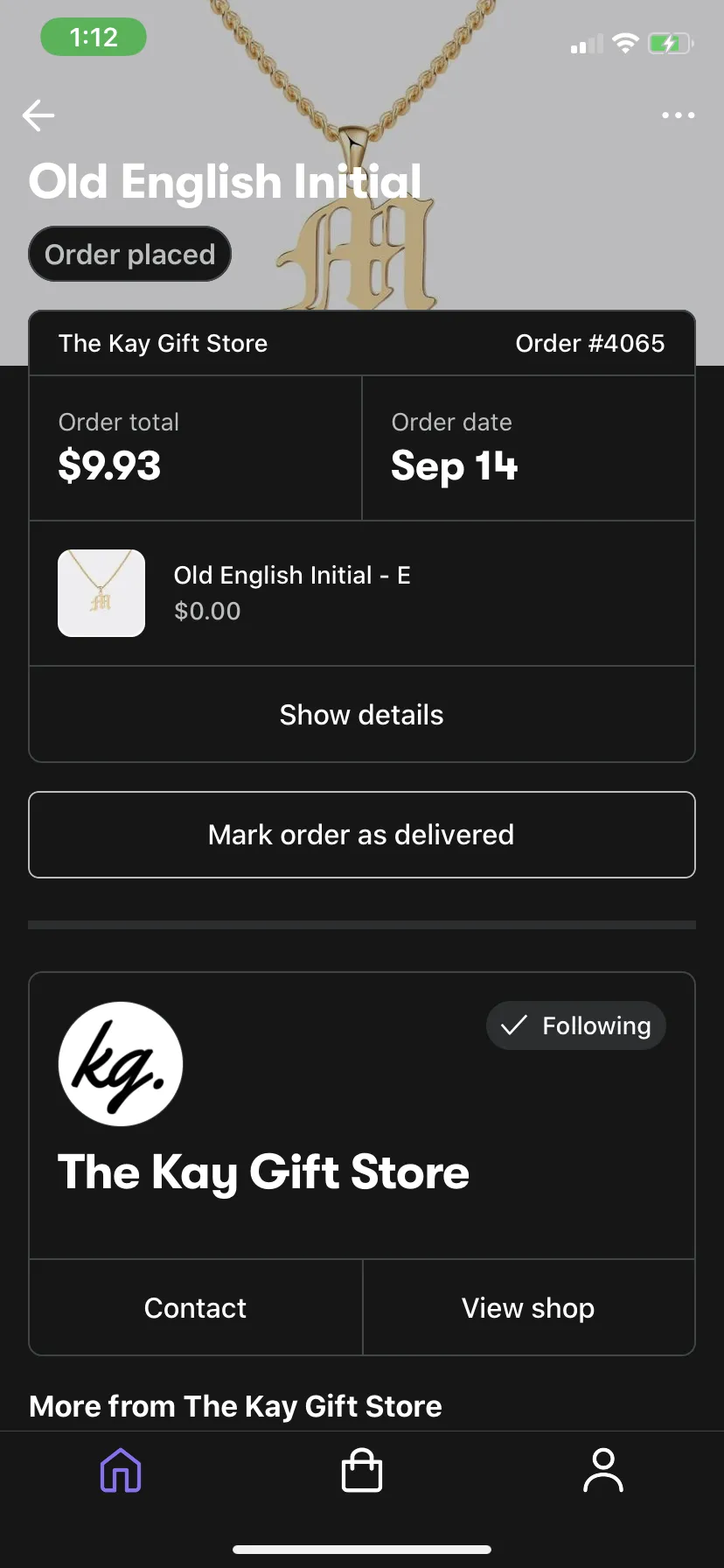724x1568 pixels.
Task: Switch to the Home tab
Action: (x=121, y=1470)
